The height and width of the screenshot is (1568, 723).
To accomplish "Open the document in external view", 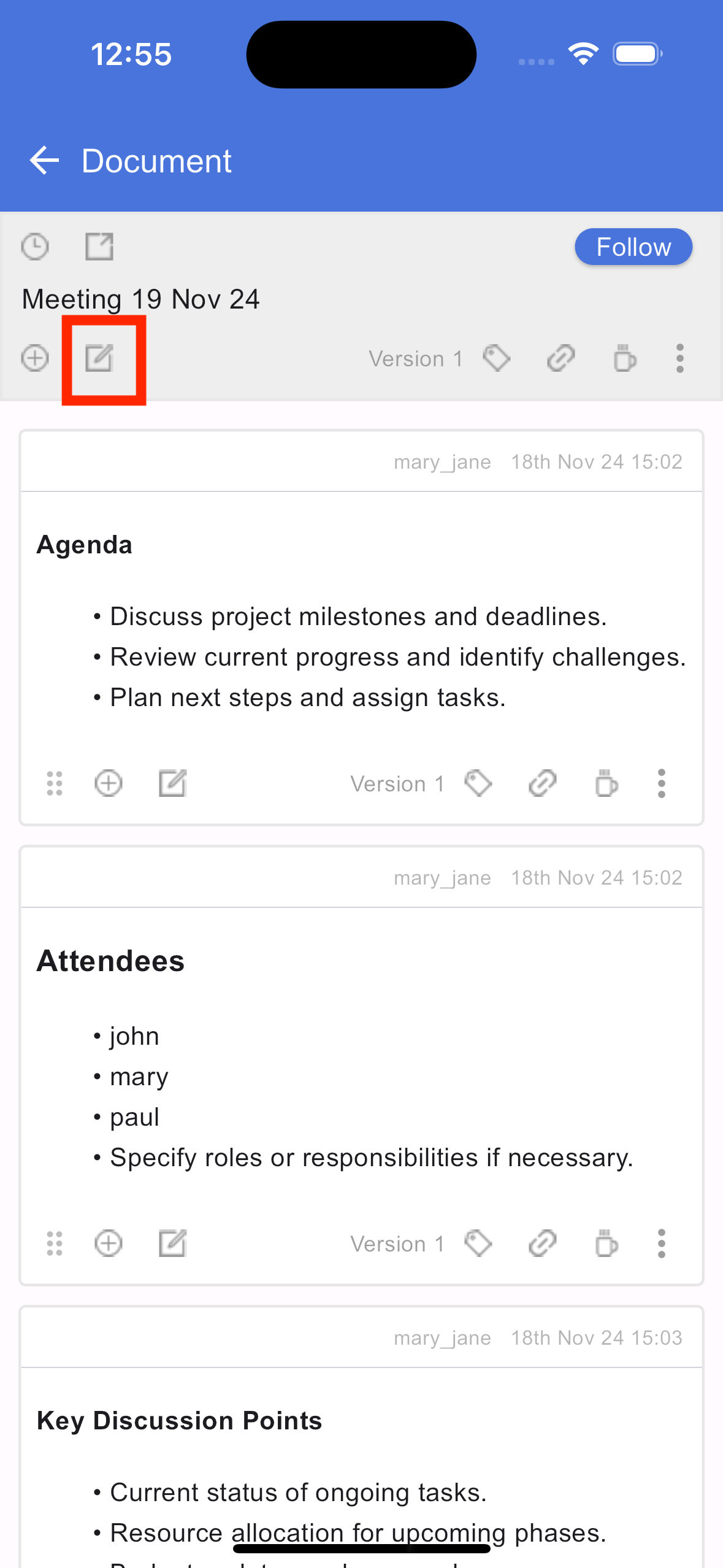I will coord(99,247).
